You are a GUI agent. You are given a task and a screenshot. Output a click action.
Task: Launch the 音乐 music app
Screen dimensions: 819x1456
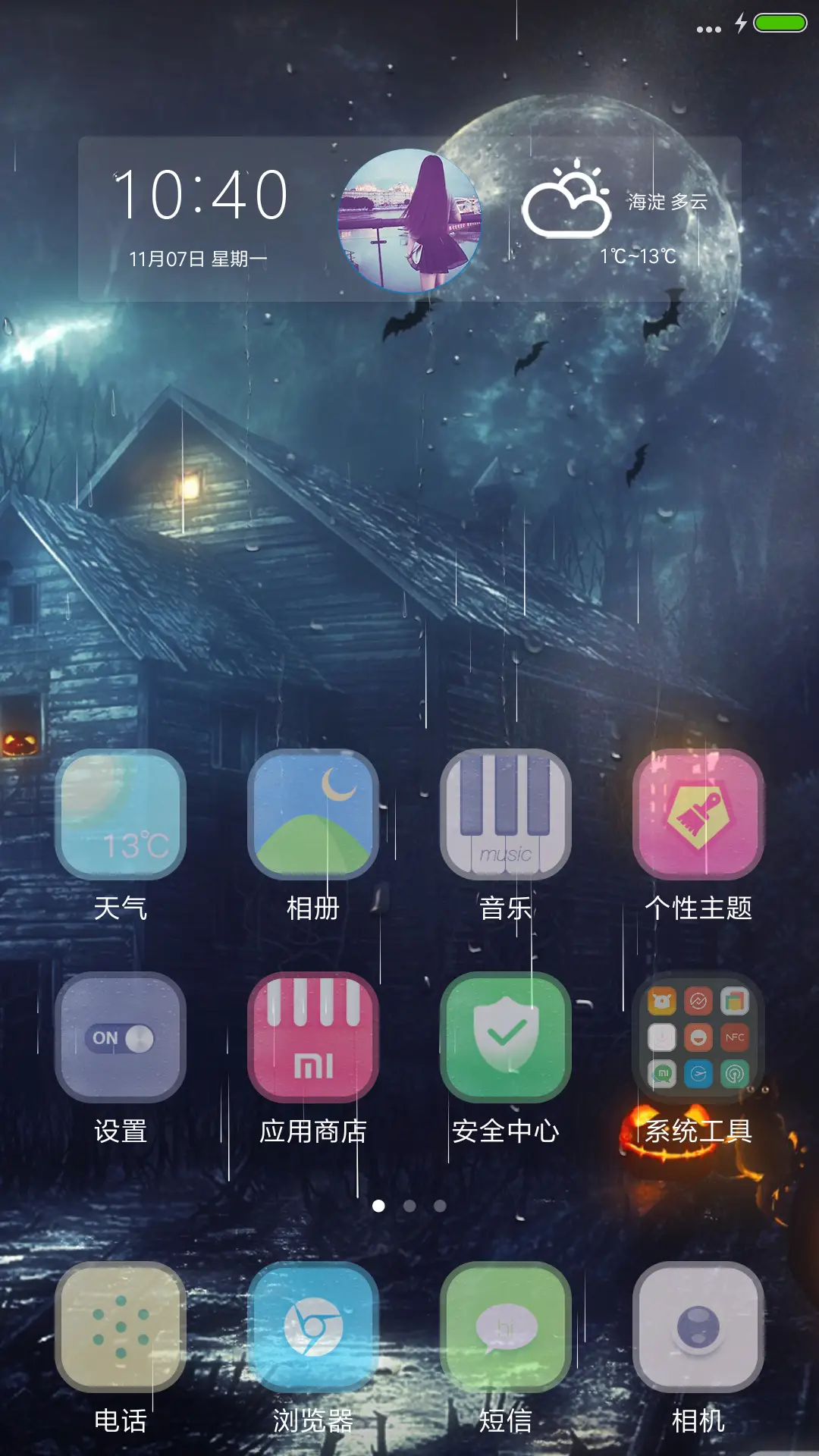point(506,815)
